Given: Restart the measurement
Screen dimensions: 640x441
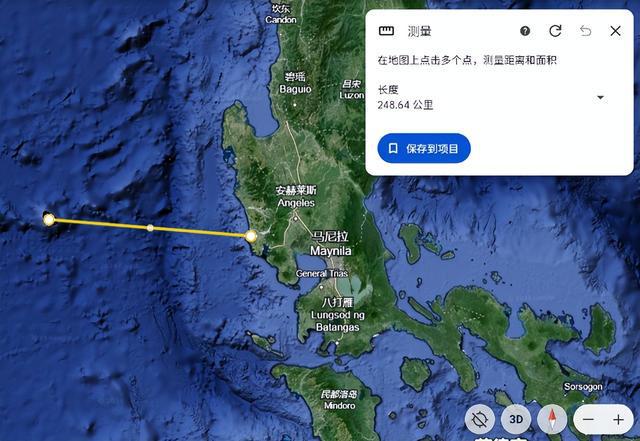Looking at the screenshot, I should pyautogui.click(x=555, y=31).
